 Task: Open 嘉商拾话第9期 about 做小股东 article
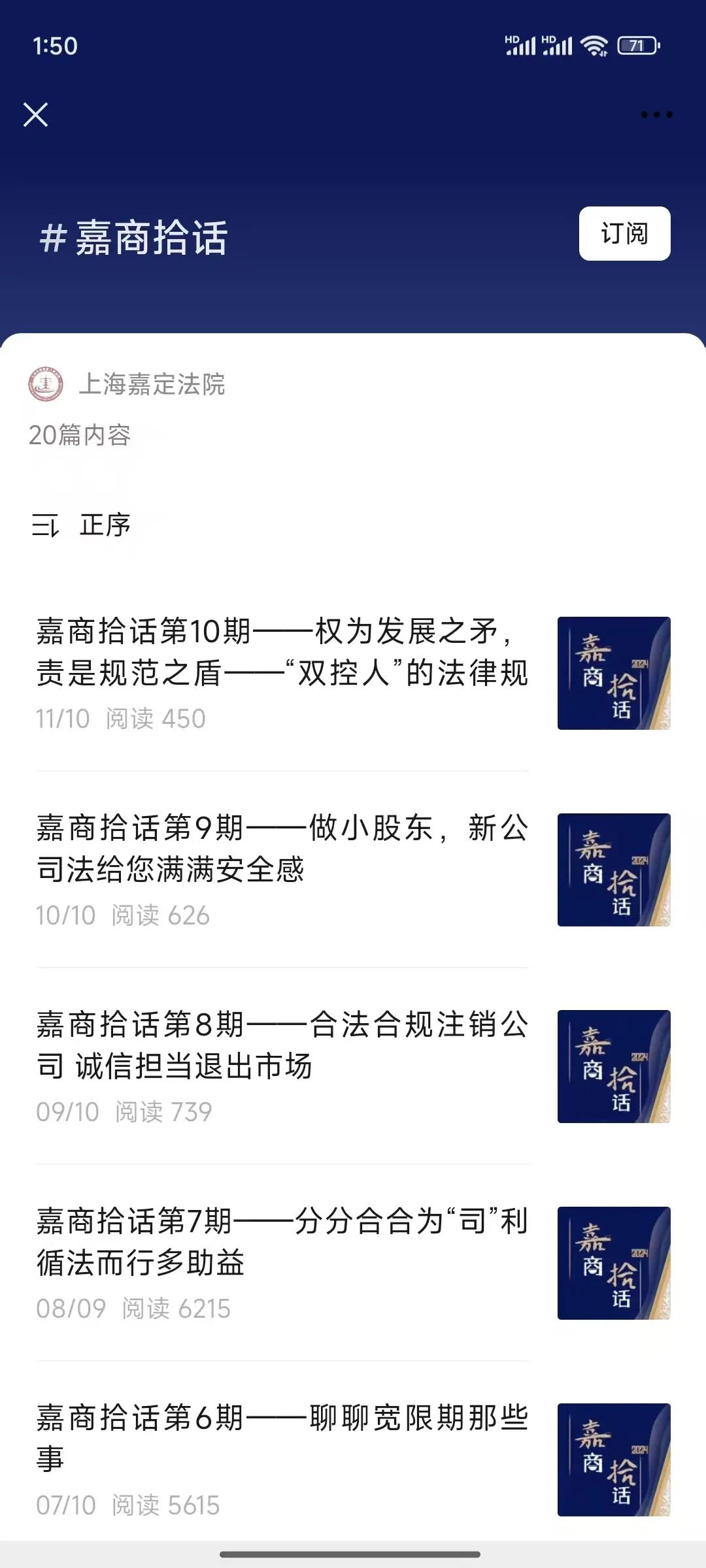[x=282, y=849]
